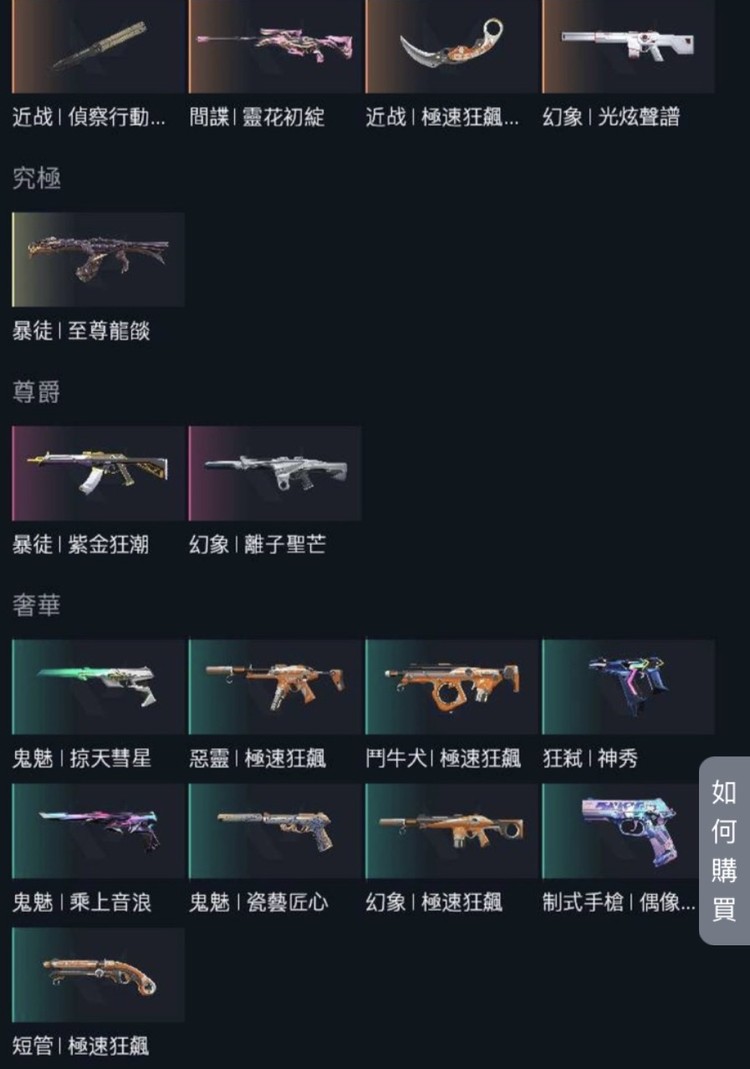Select the 暴徒 紫金狂潮 skin
750x1069 pixels.
coord(98,473)
